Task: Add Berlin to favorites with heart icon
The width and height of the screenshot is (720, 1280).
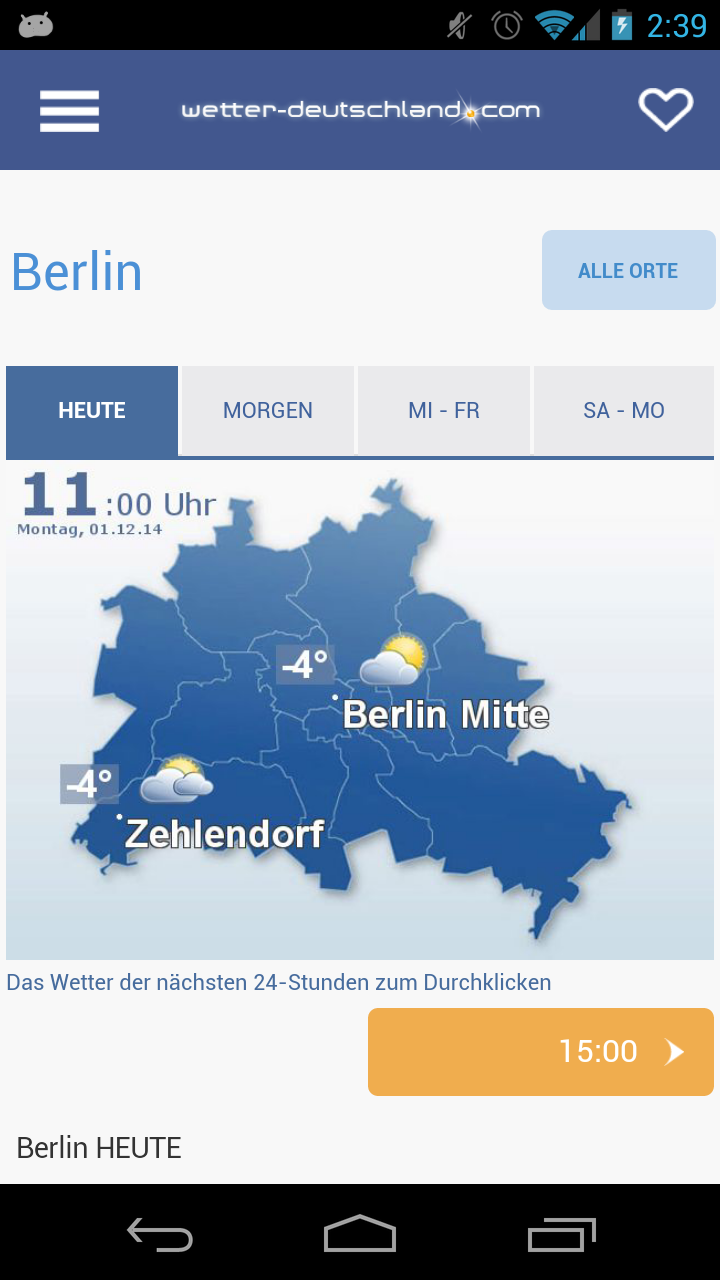Action: [x=666, y=109]
